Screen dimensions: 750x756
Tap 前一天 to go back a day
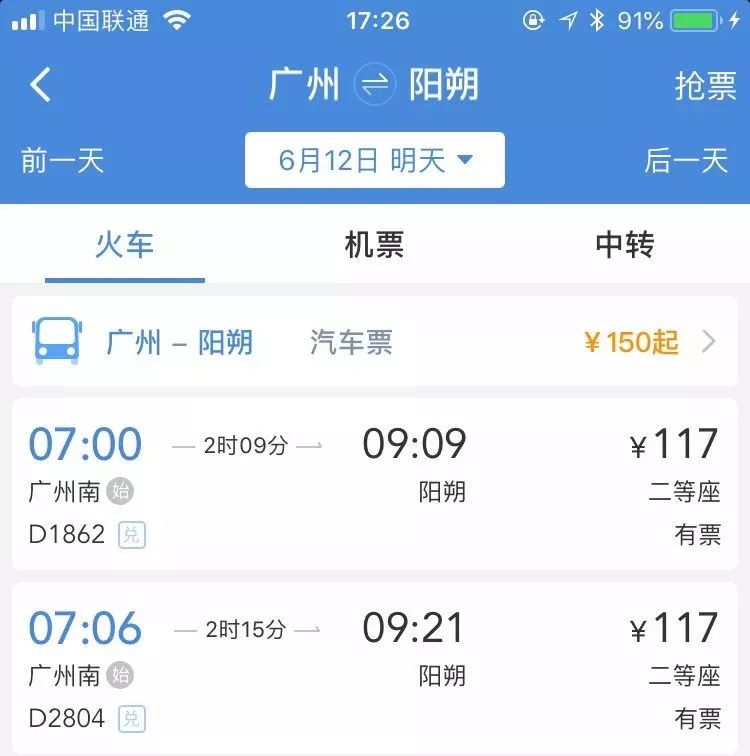pyautogui.click(x=61, y=160)
